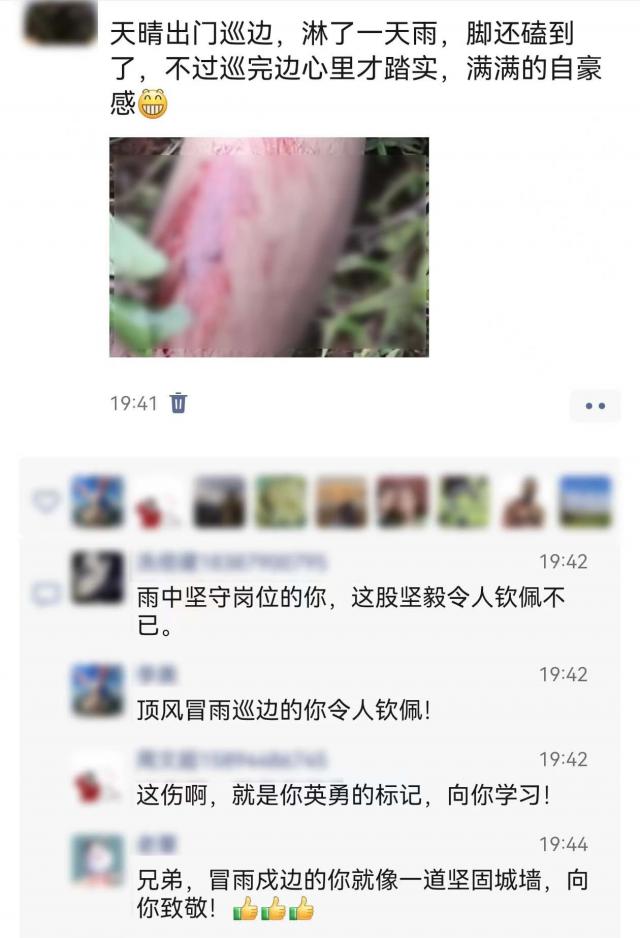This screenshot has height=938, width=640.
Task: Open the post author's profile picture
Action: click(x=61, y=22)
